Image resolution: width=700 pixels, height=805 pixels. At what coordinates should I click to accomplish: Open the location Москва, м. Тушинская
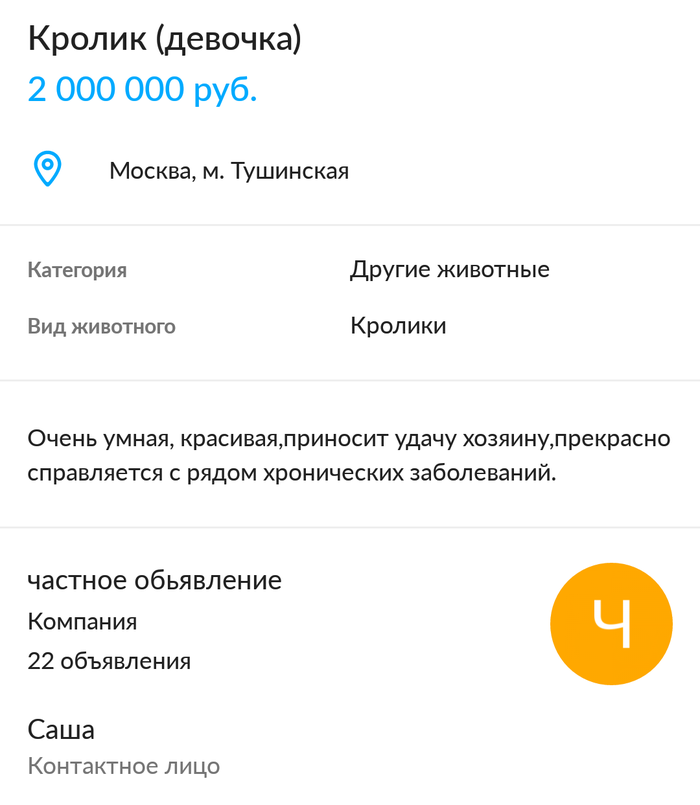228,171
